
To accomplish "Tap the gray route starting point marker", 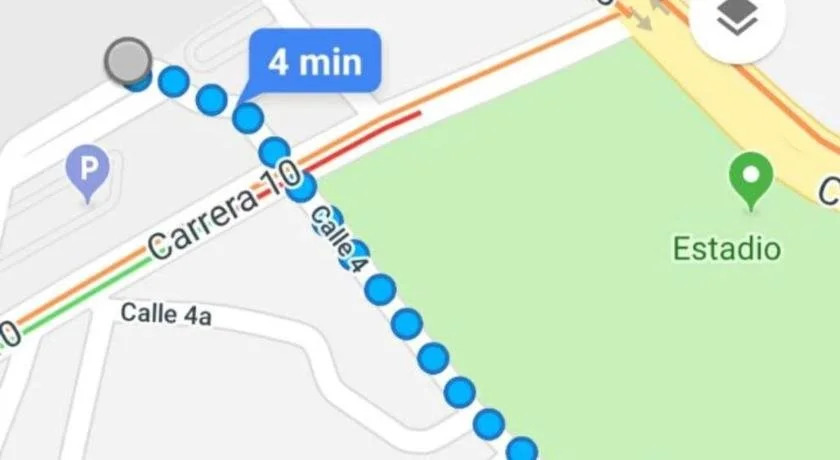I will point(127,61).
